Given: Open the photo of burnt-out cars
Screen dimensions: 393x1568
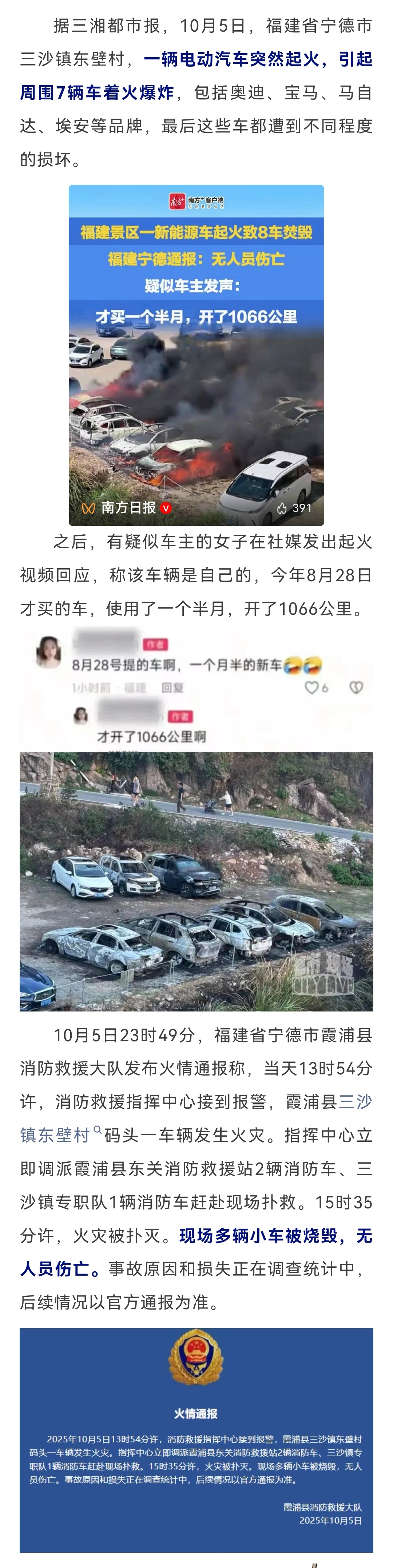Looking at the screenshot, I should tap(196, 882).
